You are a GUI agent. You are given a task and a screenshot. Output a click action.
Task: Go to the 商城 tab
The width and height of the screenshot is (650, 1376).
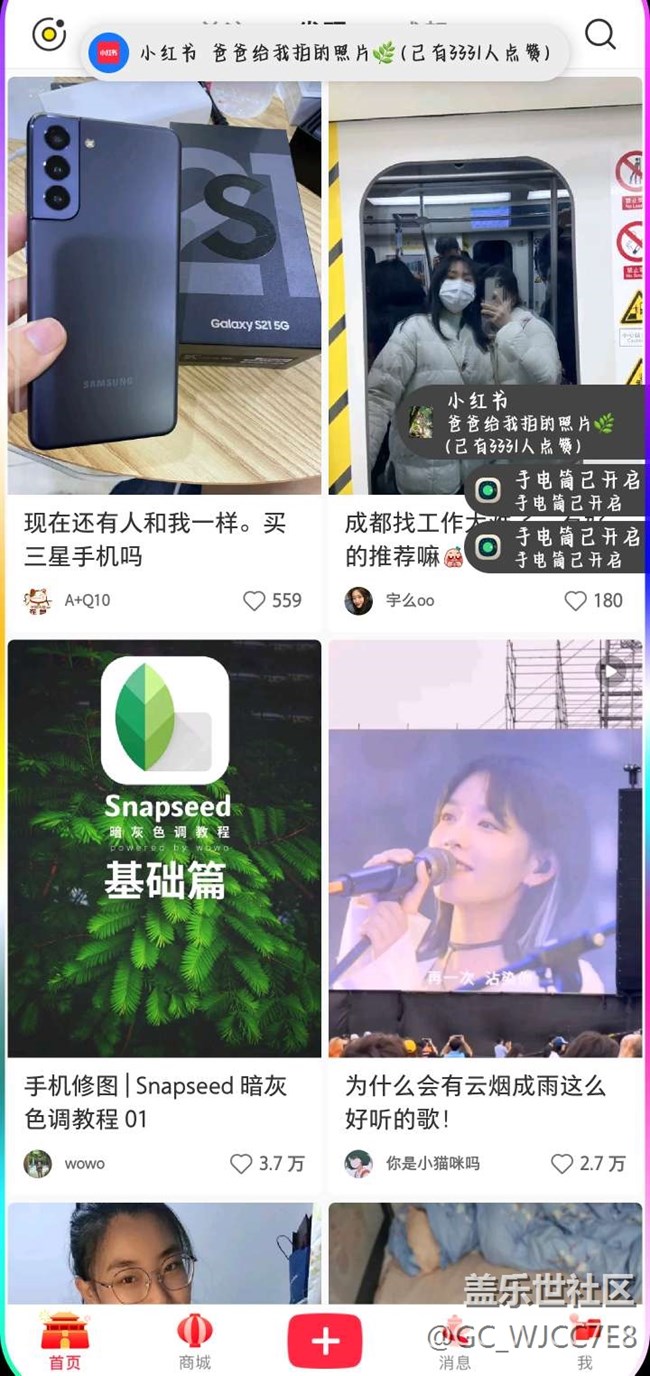(x=195, y=1341)
